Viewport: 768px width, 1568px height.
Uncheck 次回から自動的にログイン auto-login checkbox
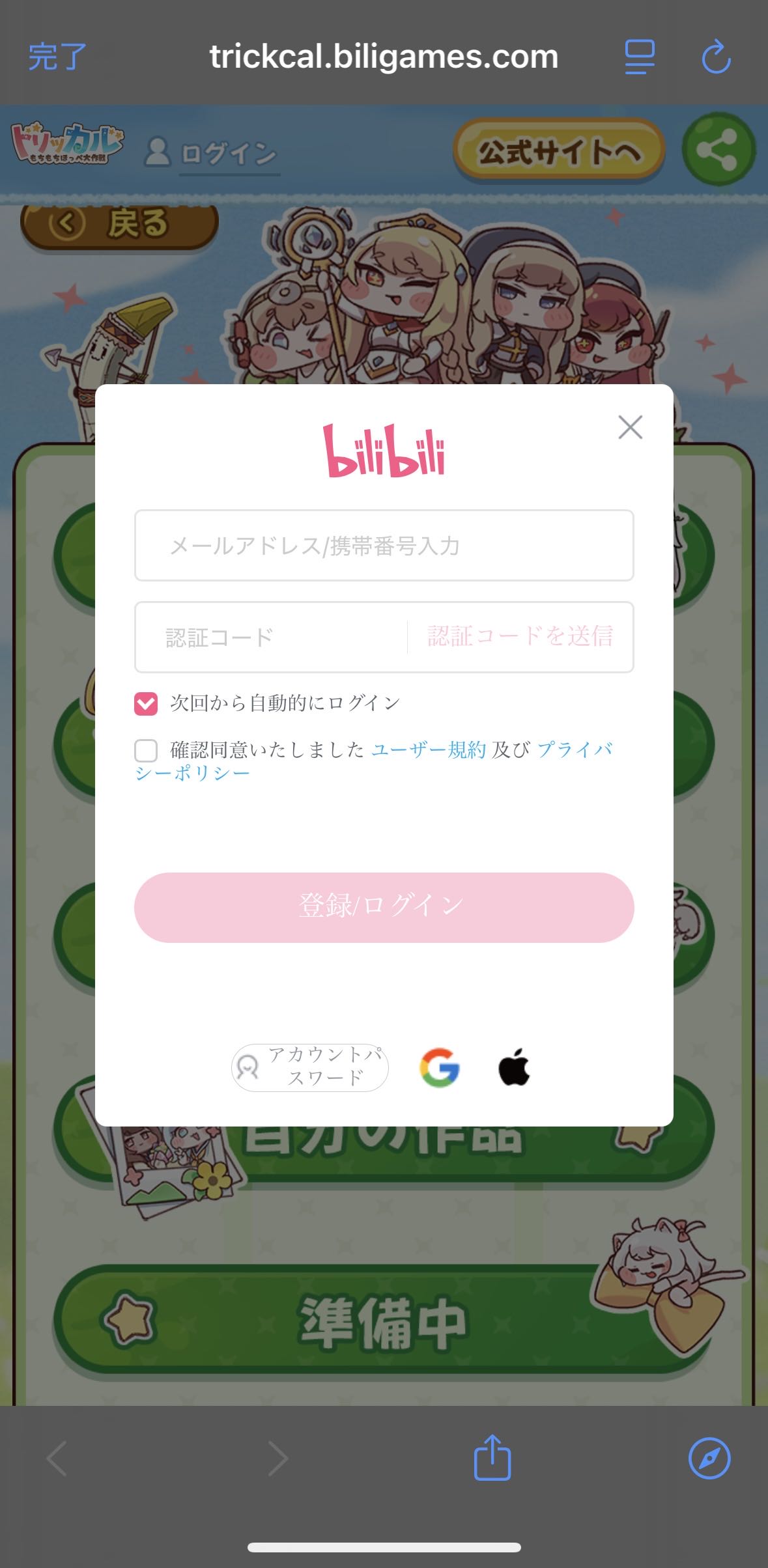[x=146, y=703]
